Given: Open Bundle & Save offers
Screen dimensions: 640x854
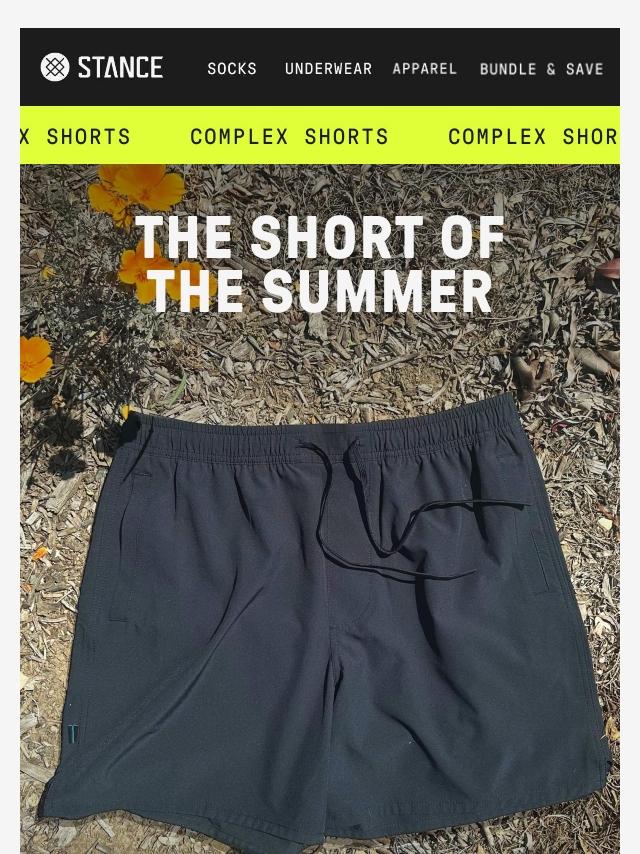Looking at the screenshot, I should 541,69.
